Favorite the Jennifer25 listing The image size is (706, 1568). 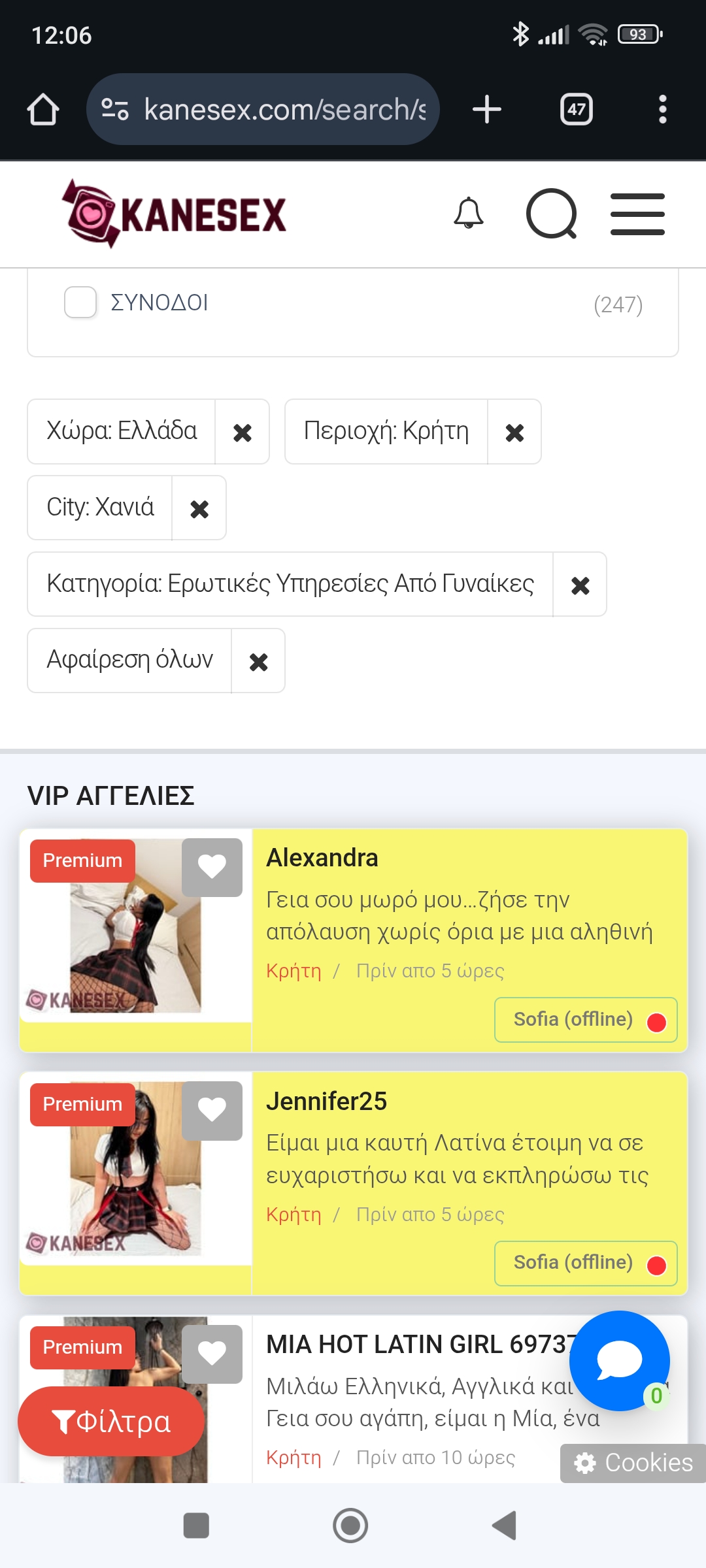click(212, 1111)
